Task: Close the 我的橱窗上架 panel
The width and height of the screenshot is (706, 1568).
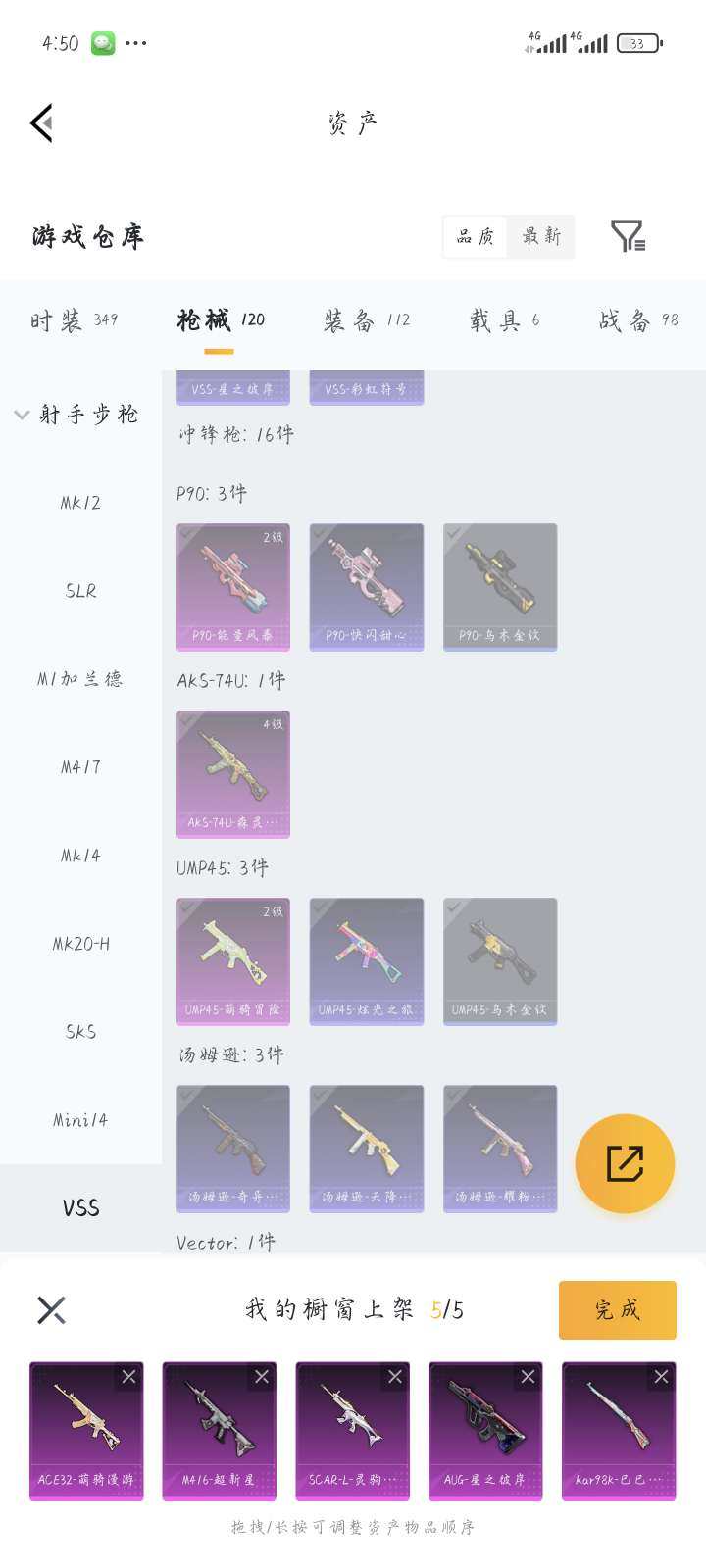Action: pyautogui.click(x=51, y=1309)
